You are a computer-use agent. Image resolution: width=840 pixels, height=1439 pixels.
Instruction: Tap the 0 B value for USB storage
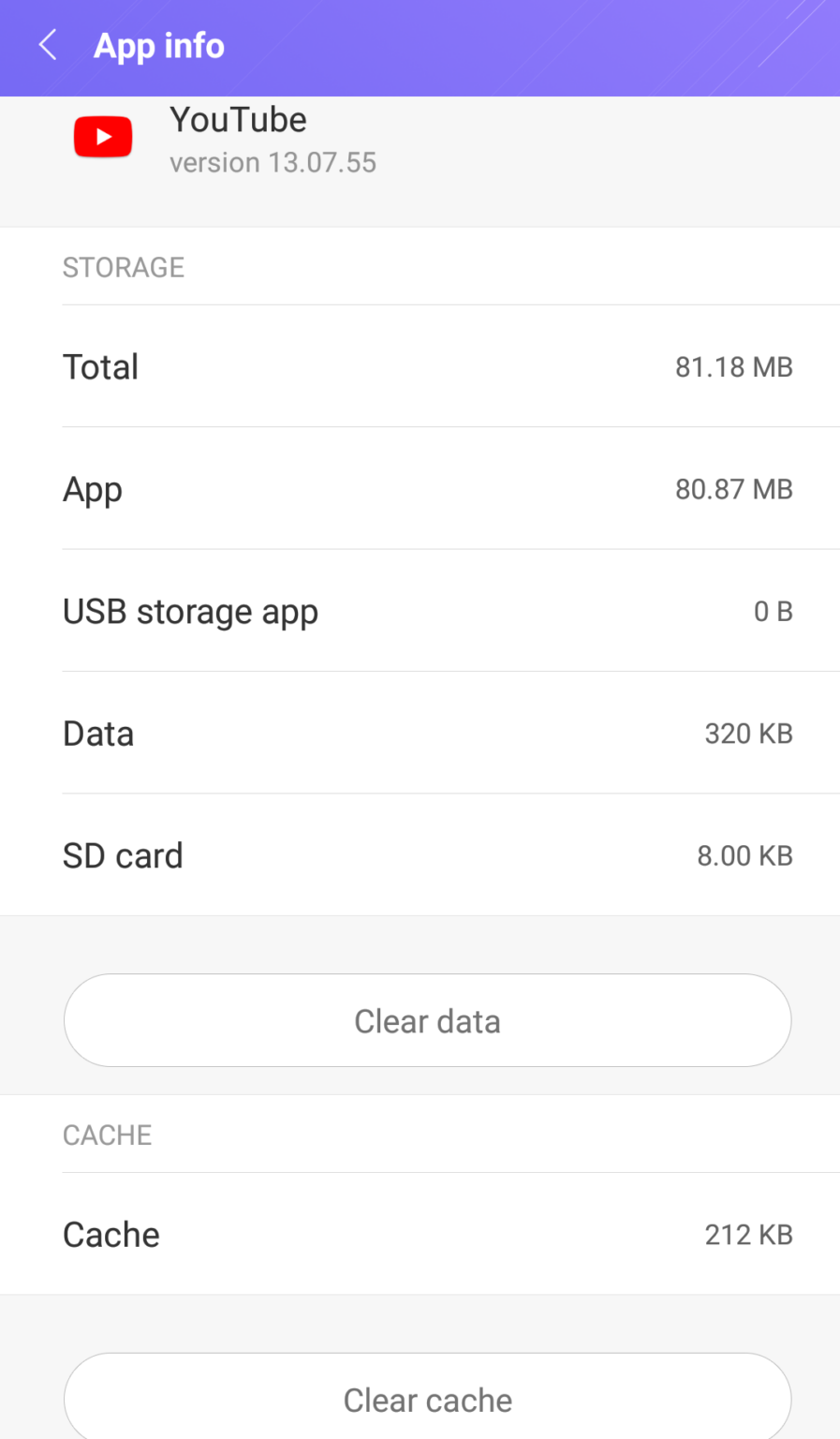coord(774,611)
